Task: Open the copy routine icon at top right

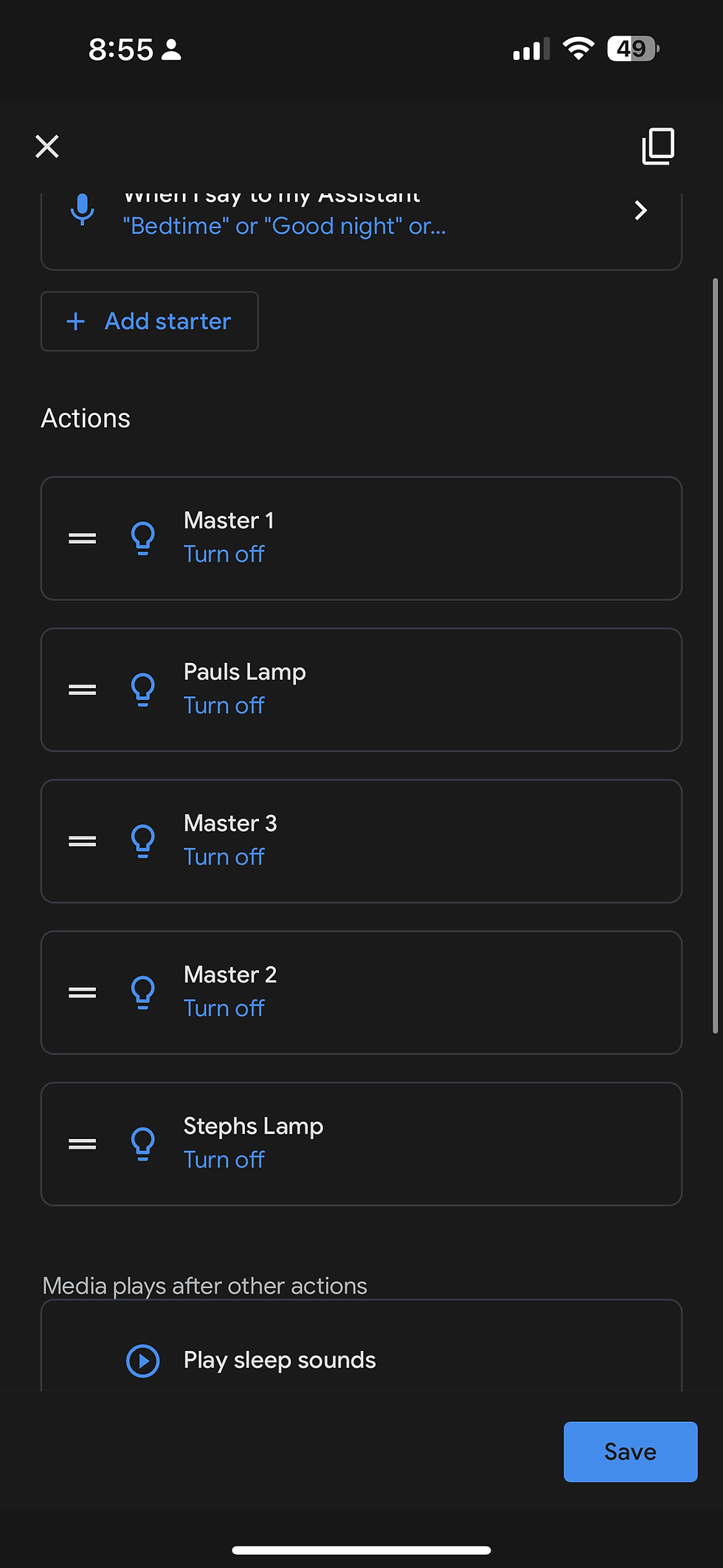Action: (658, 146)
